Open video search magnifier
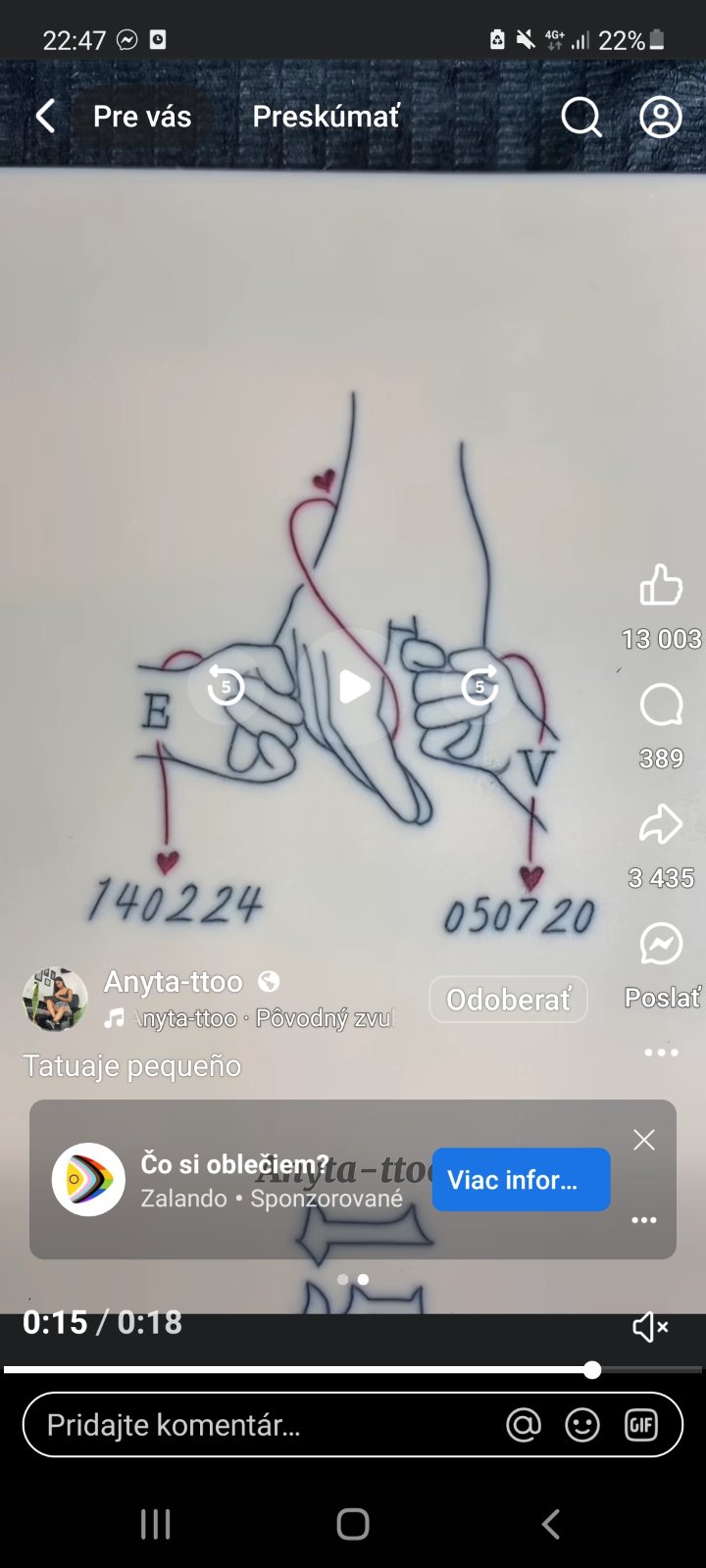 pos(580,118)
